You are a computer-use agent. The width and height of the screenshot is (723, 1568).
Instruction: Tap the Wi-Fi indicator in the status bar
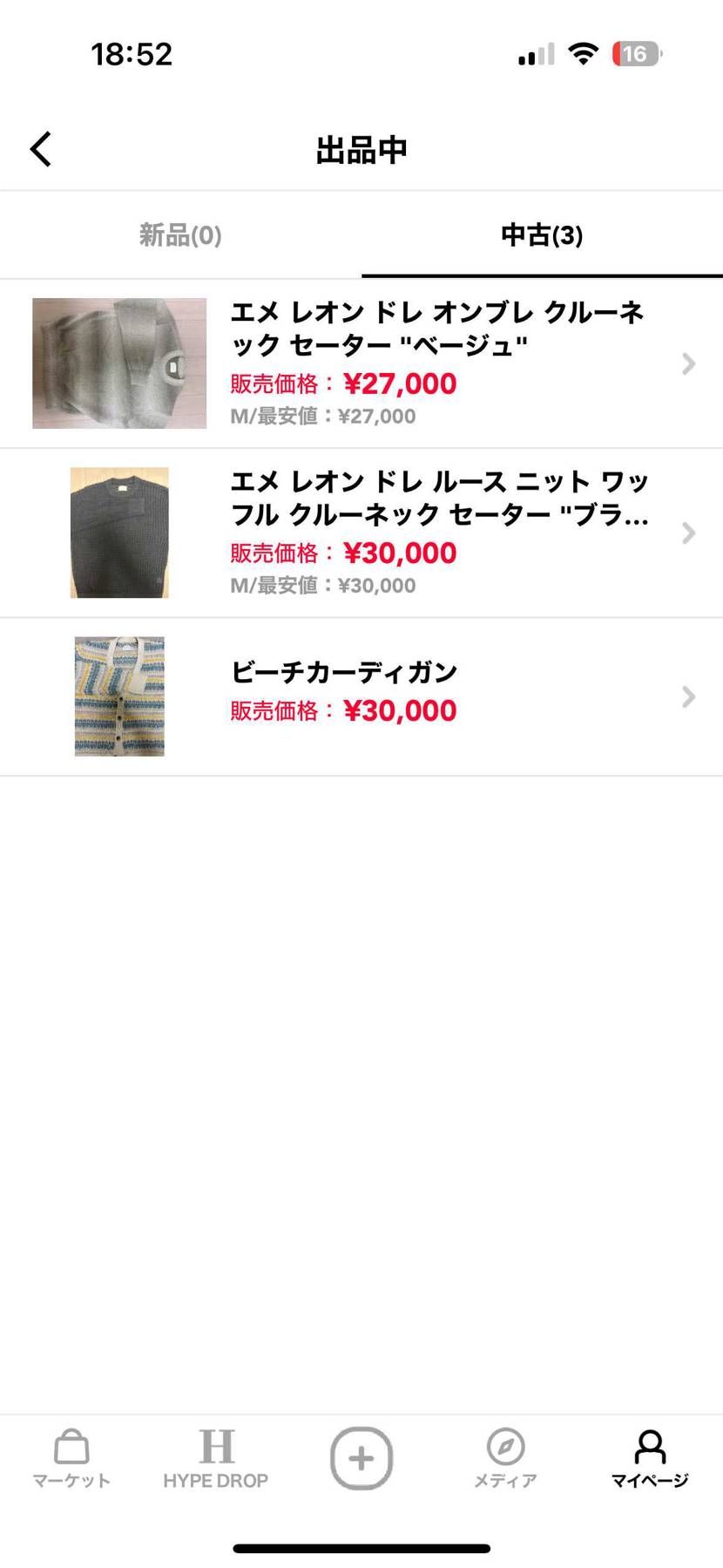click(x=582, y=53)
